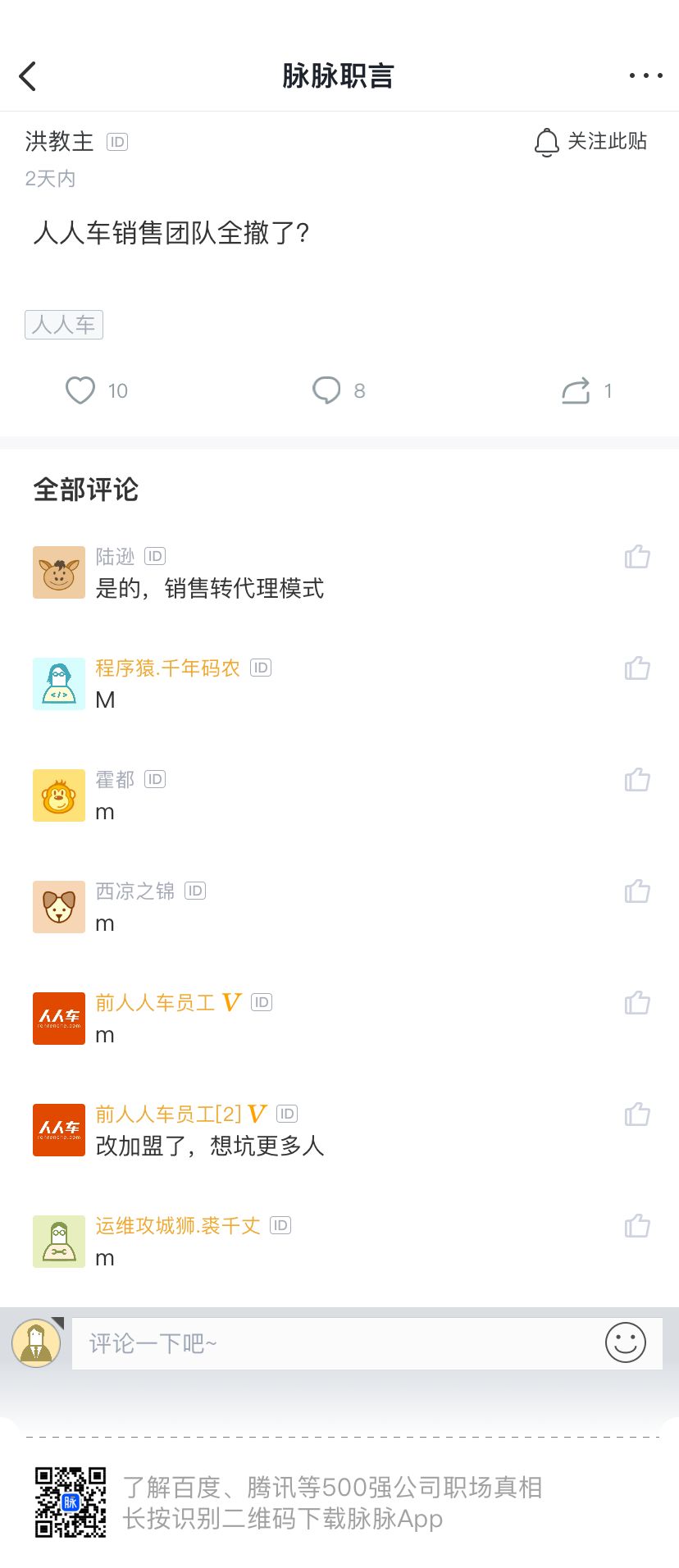Screen dimensions: 679x1568
Task: Open comments via the speech bubble icon
Action: click(327, 390)
